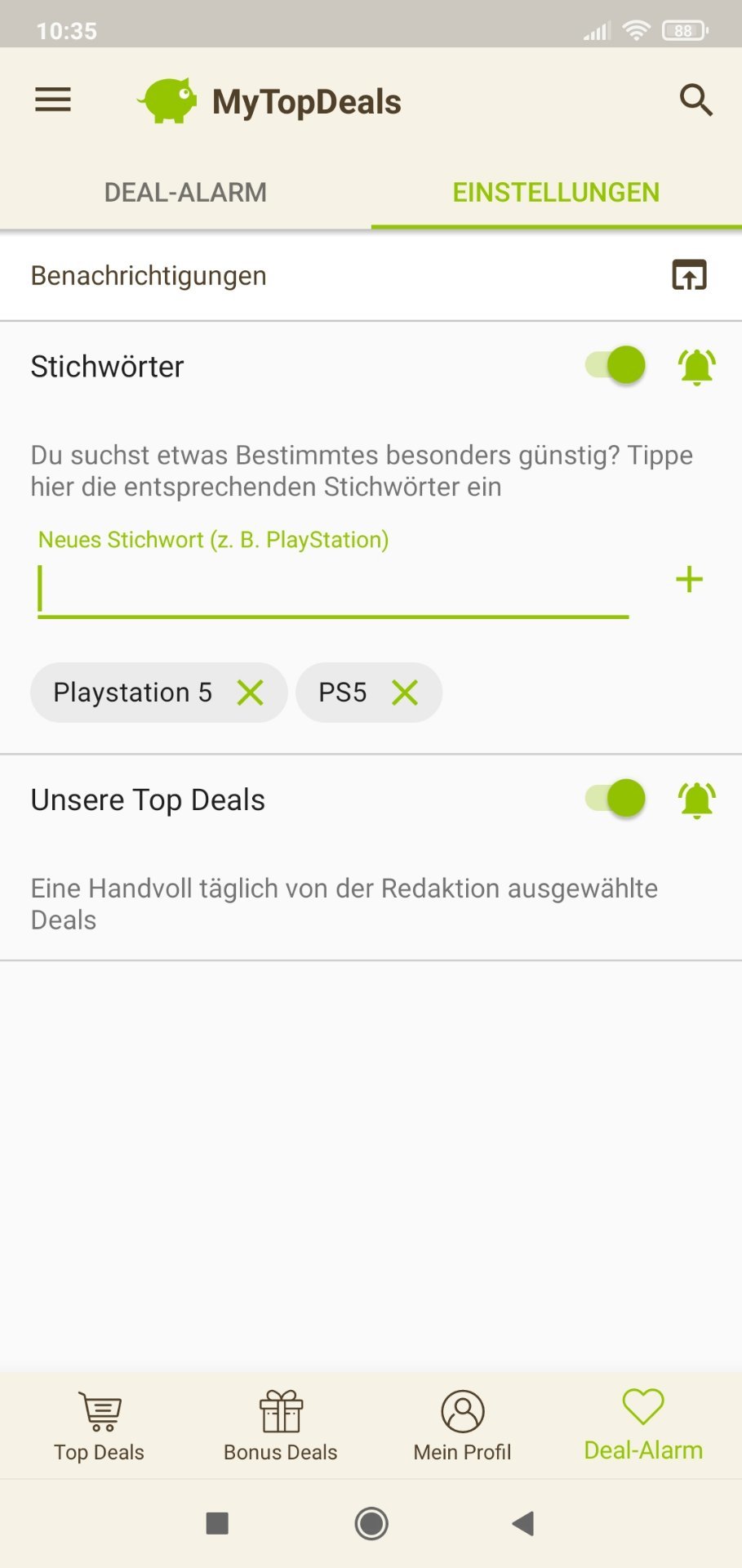Open search with the magnifier icon
The width and height of the screenshot is (742, 1568).
tap(695, 100)
